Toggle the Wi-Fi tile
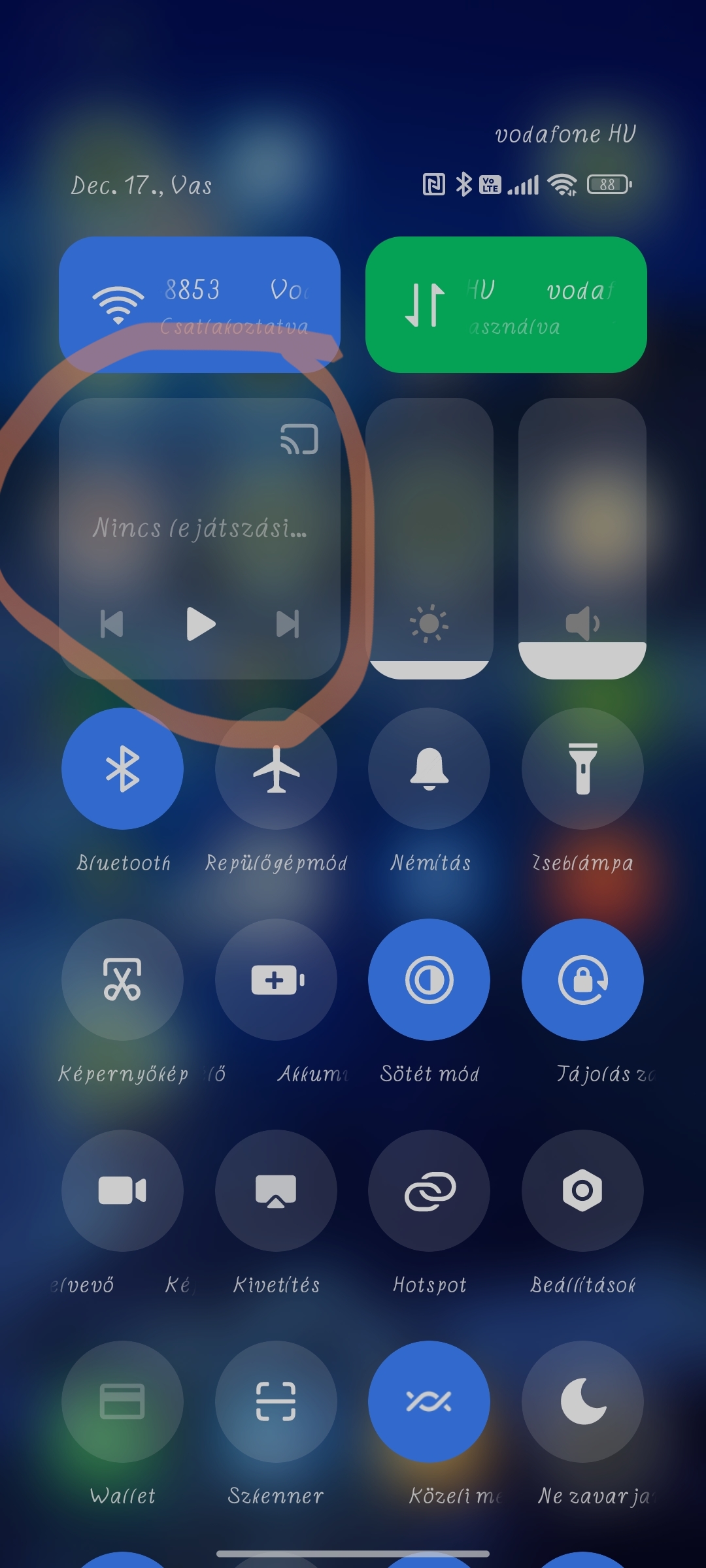 tap(199, 304)
